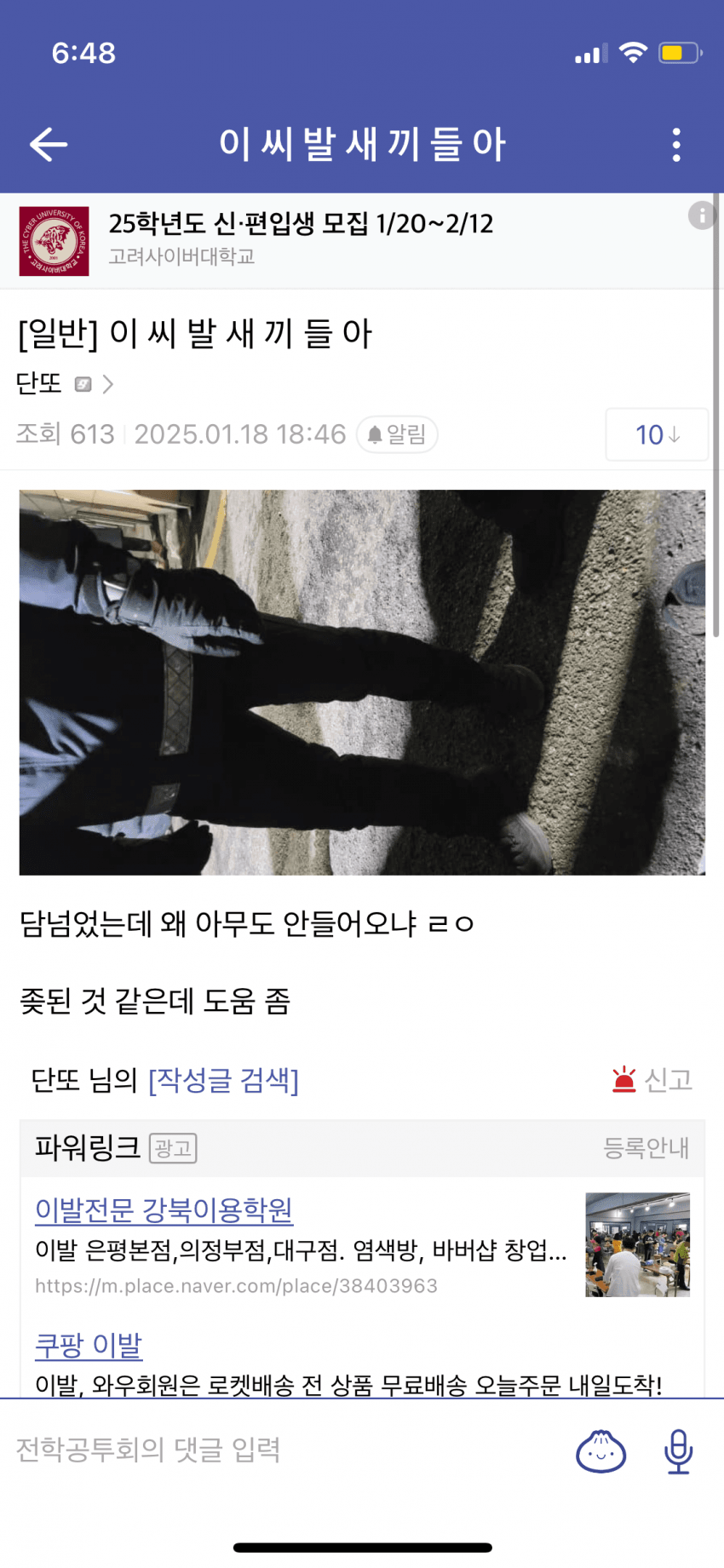
Task: Search posts written by 단또 via 작성글 검색
Action: 223,1080
